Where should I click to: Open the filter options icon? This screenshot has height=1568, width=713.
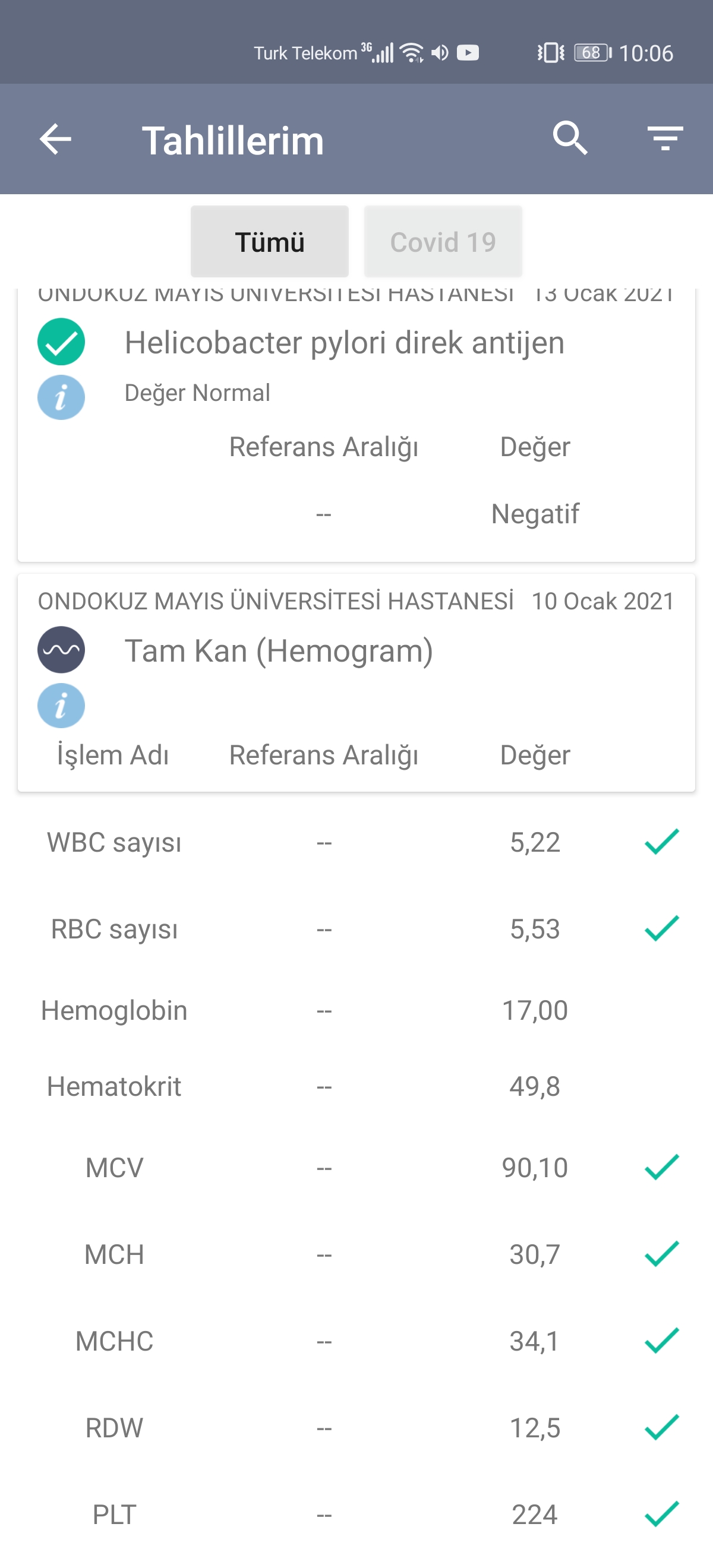(x=665, y=138)
